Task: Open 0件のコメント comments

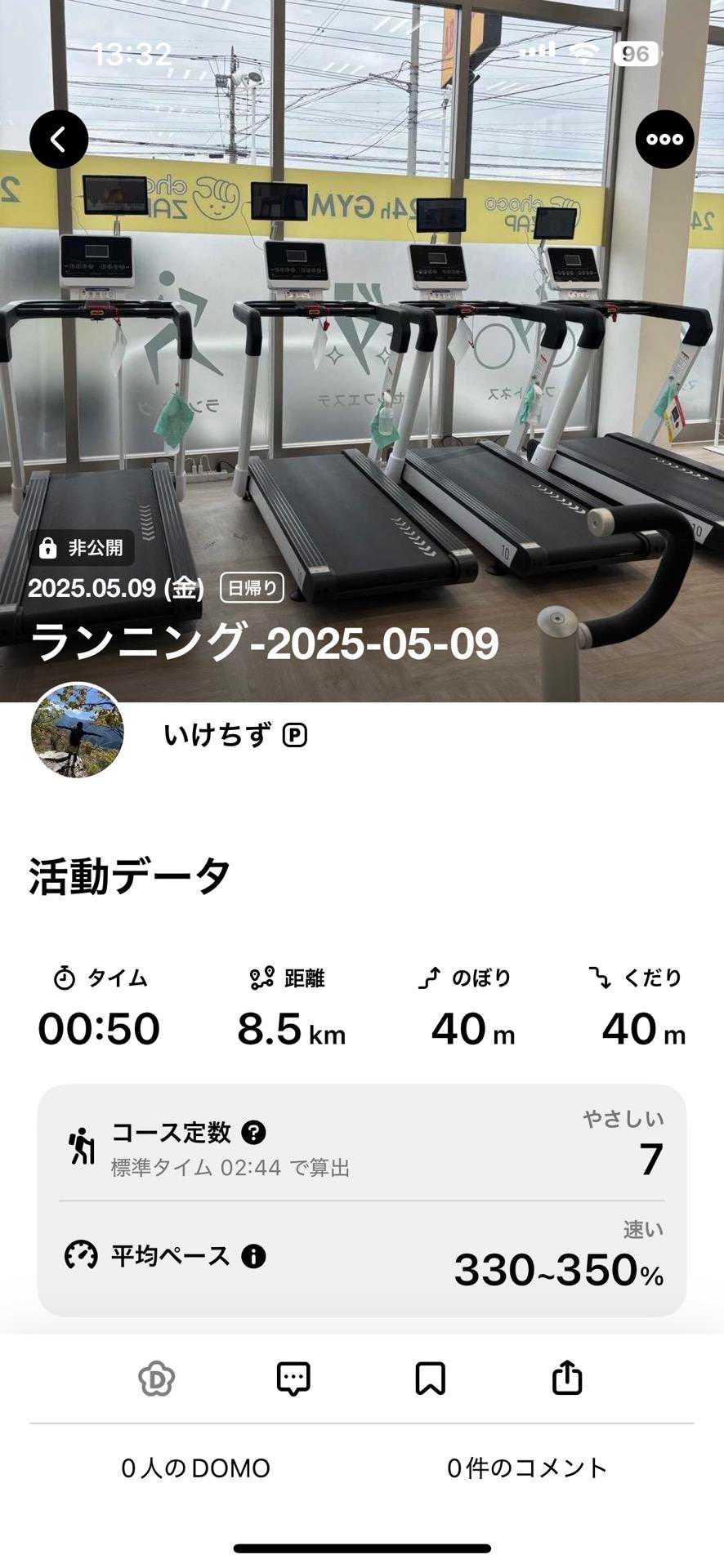Action: click(527, 1468)
